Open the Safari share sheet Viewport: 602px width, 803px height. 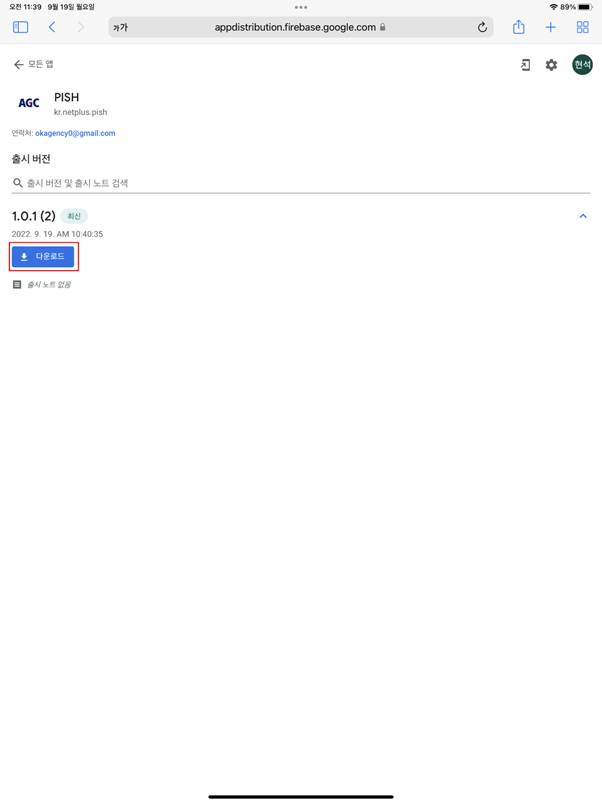coord(519,27)
